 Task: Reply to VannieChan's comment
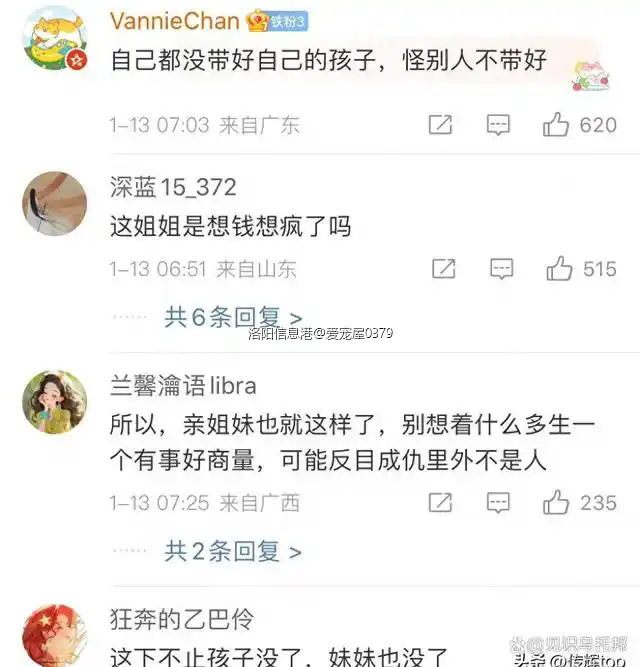coord(498,125)
